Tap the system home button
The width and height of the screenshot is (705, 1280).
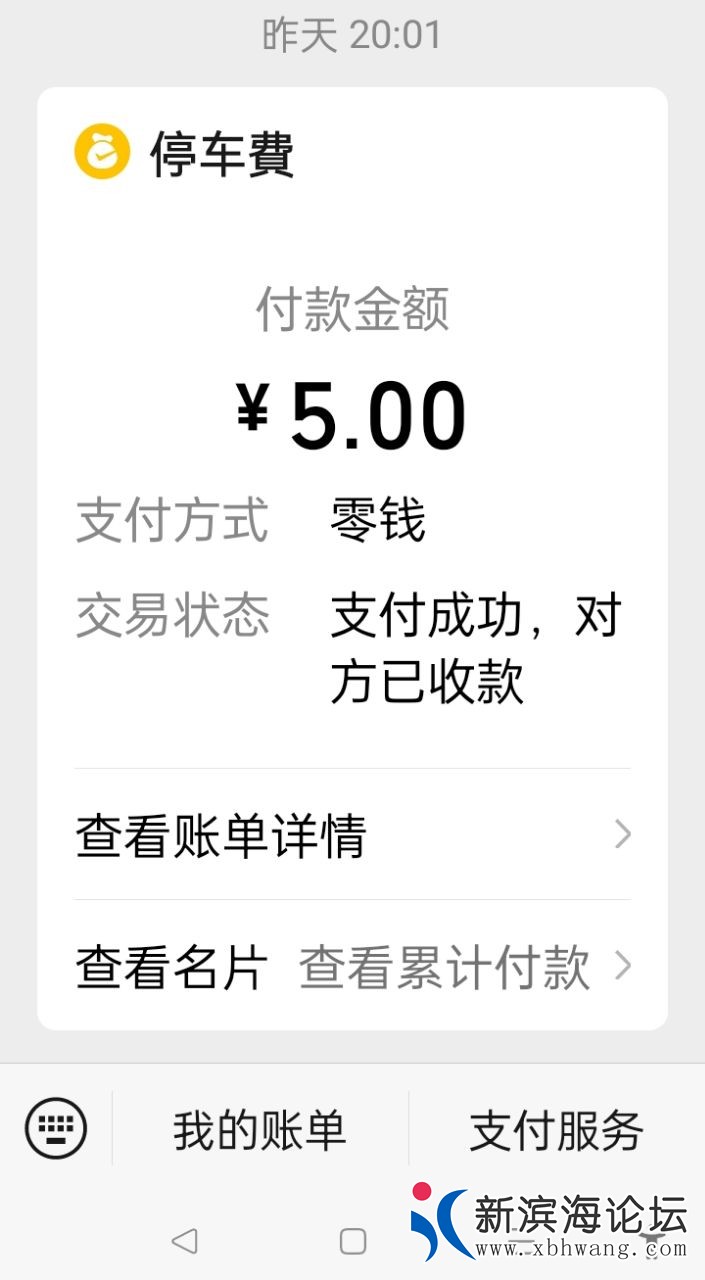352,1241
